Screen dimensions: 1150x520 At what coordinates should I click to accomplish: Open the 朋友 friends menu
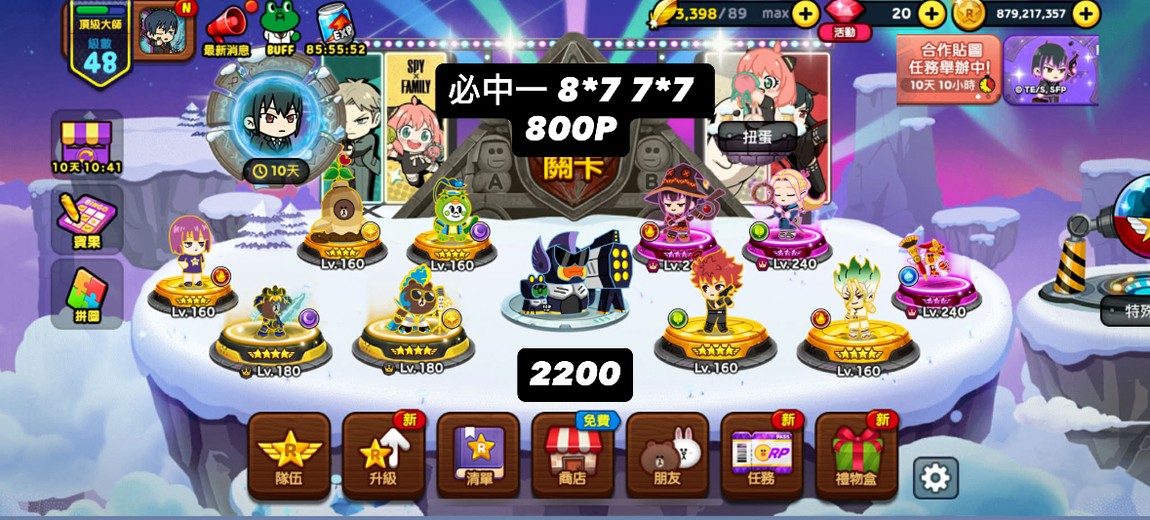pyautogui.click(x=667, y=455)
